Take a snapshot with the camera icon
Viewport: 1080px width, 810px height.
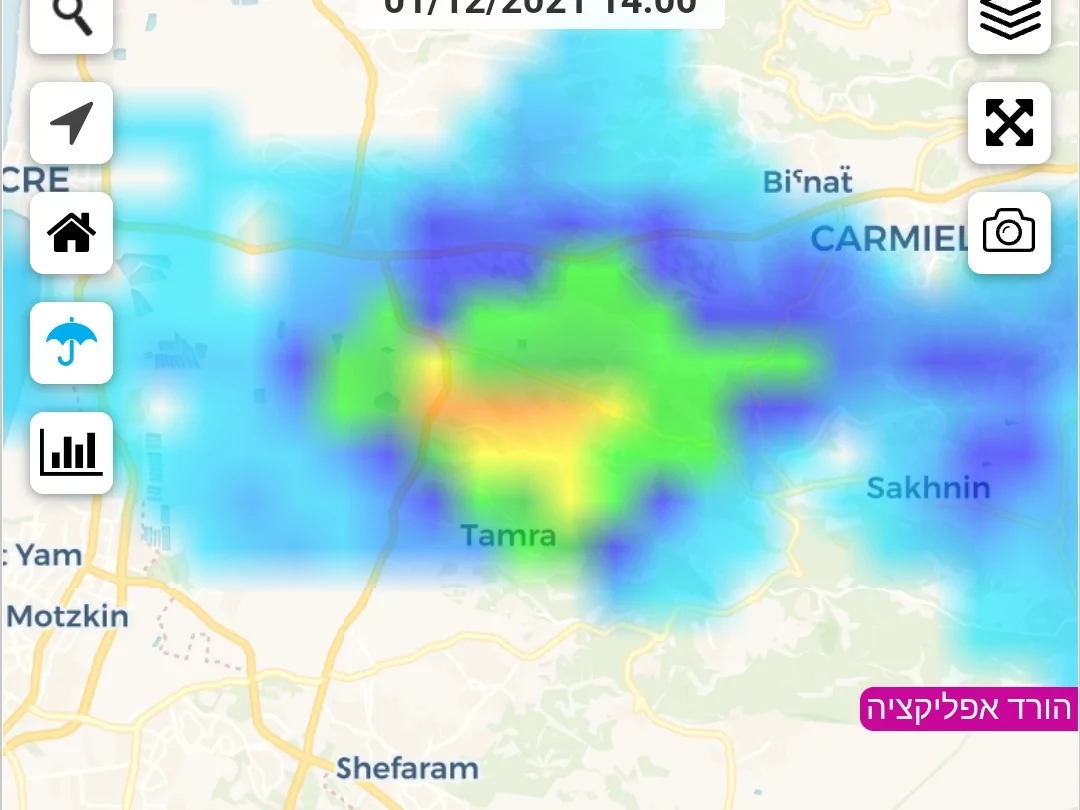[x=1009, y=232]
